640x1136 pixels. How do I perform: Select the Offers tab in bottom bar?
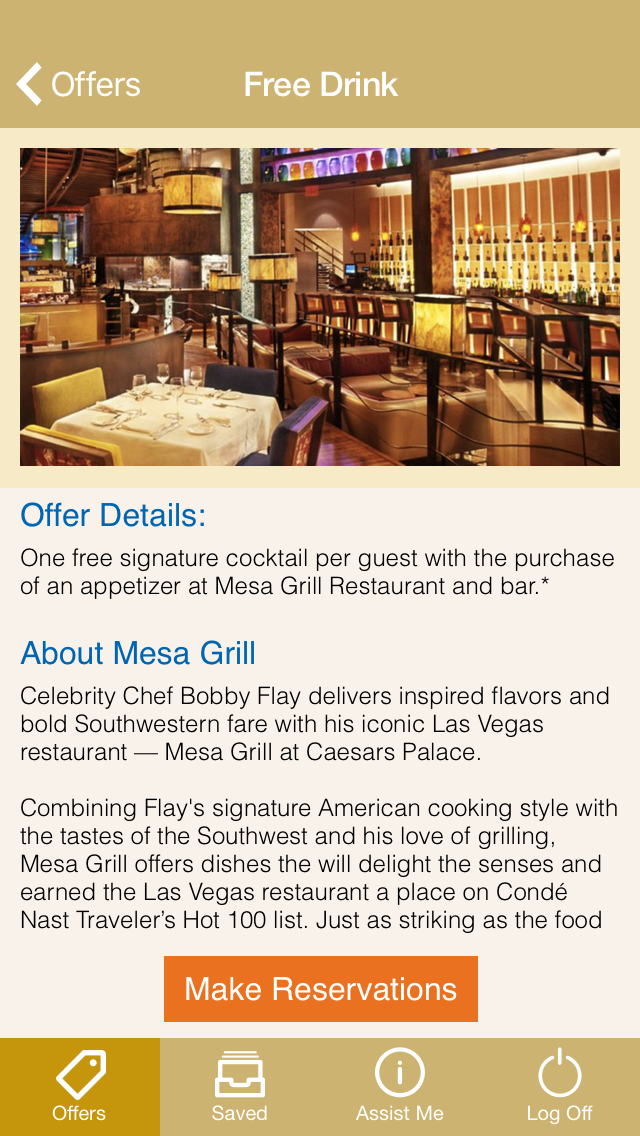80,1087
